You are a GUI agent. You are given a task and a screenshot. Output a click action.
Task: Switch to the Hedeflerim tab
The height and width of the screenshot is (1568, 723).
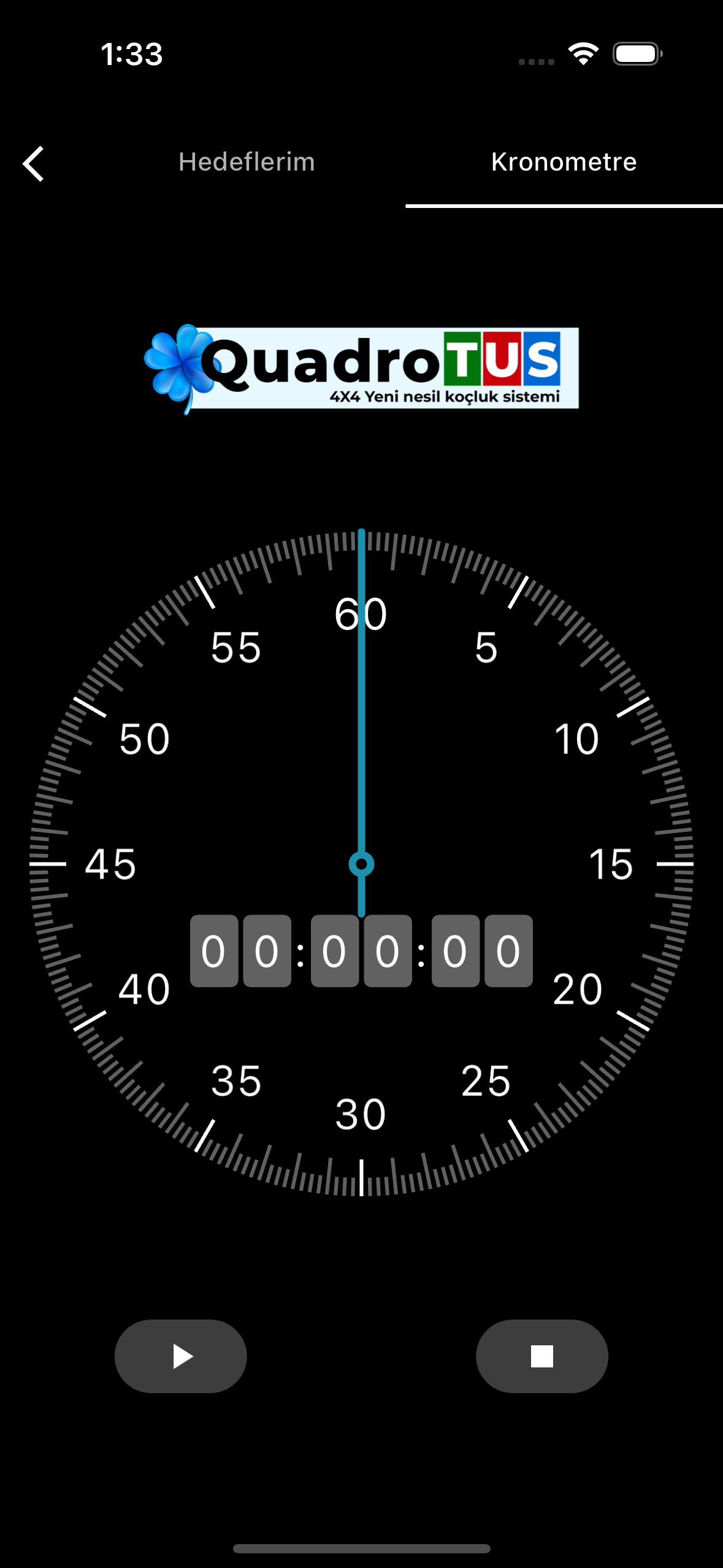coord(247,162)
